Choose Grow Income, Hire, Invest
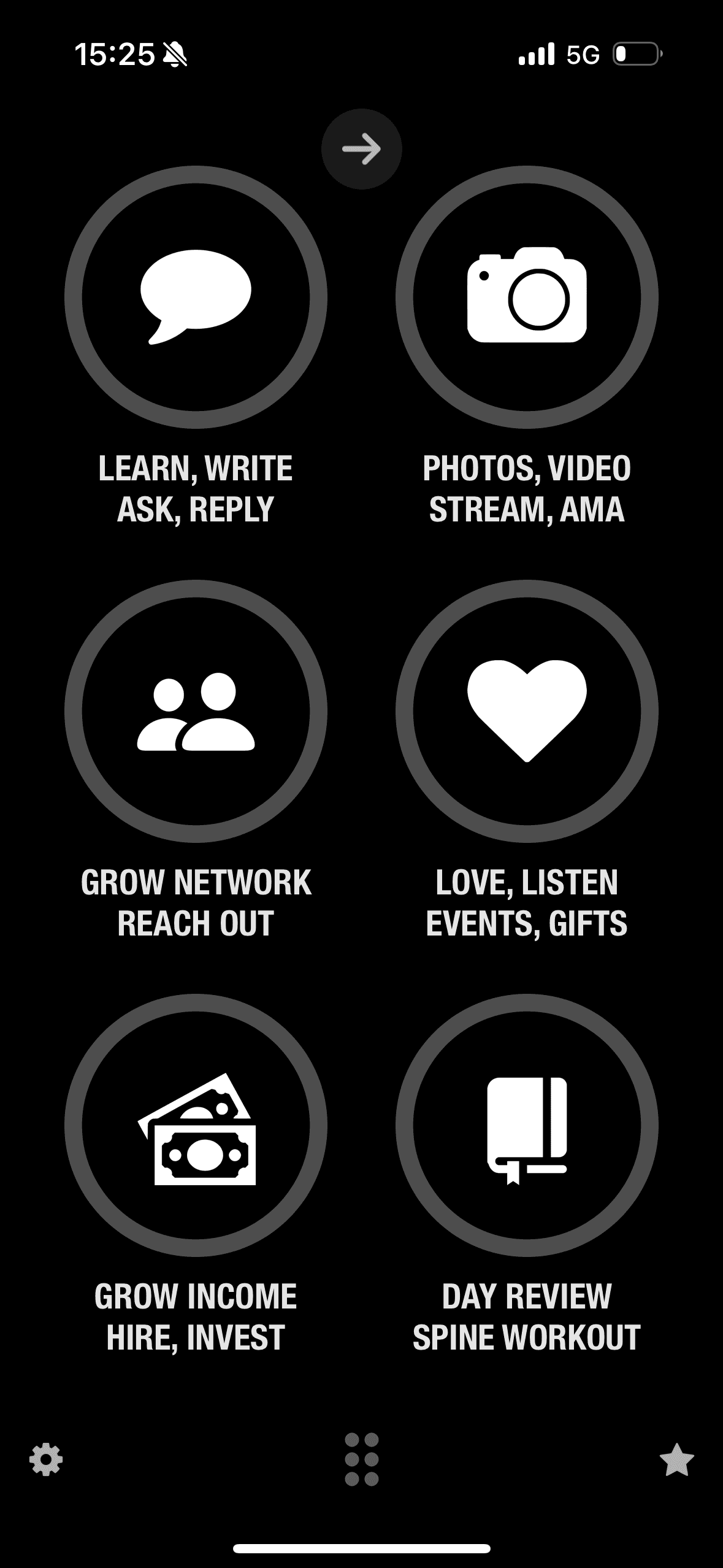The image size is (723, 1568). pyautogui.click(x=196, y=1125)
